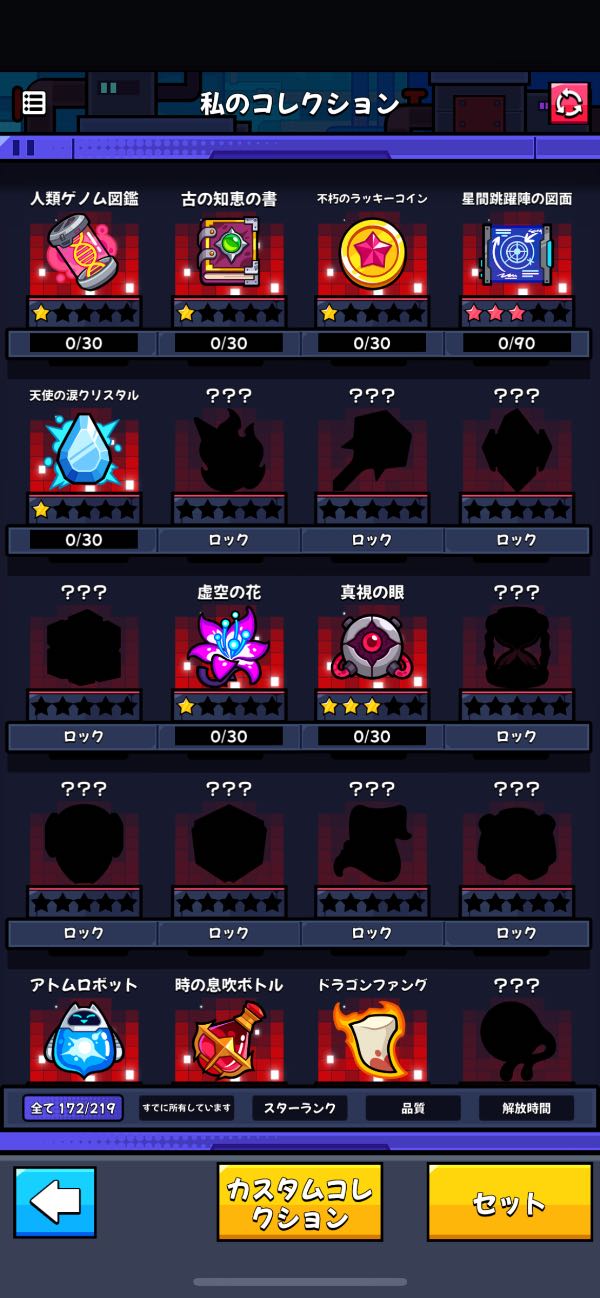Sort by 解放時間
The width and height of the screenshot is (600, 1298).
(526, 1108)
